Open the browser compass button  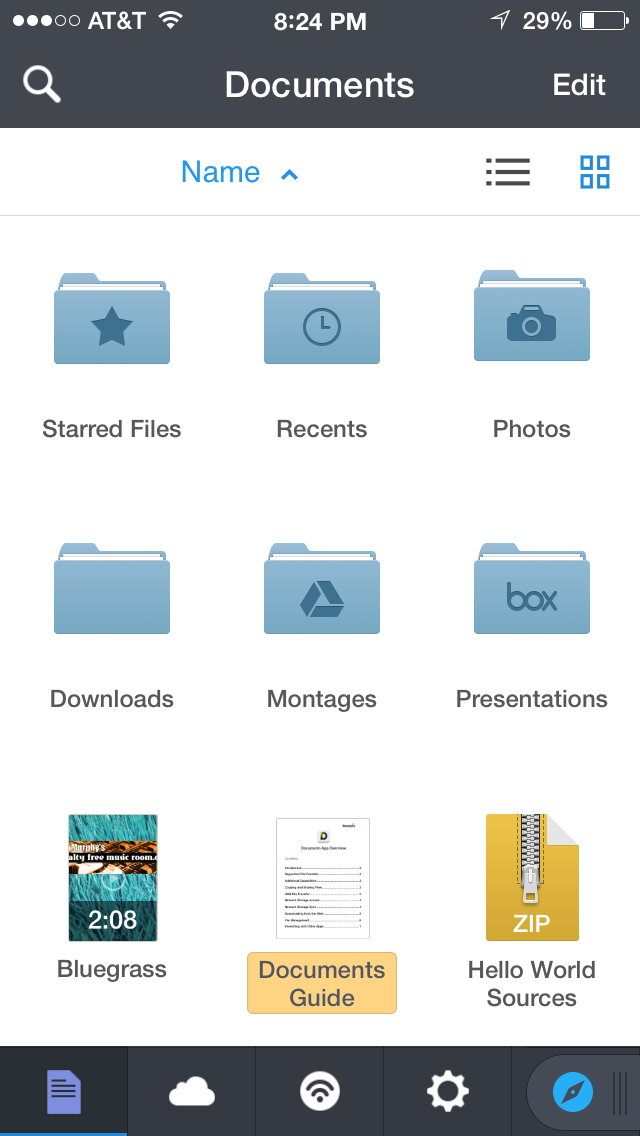(573, 1091)
